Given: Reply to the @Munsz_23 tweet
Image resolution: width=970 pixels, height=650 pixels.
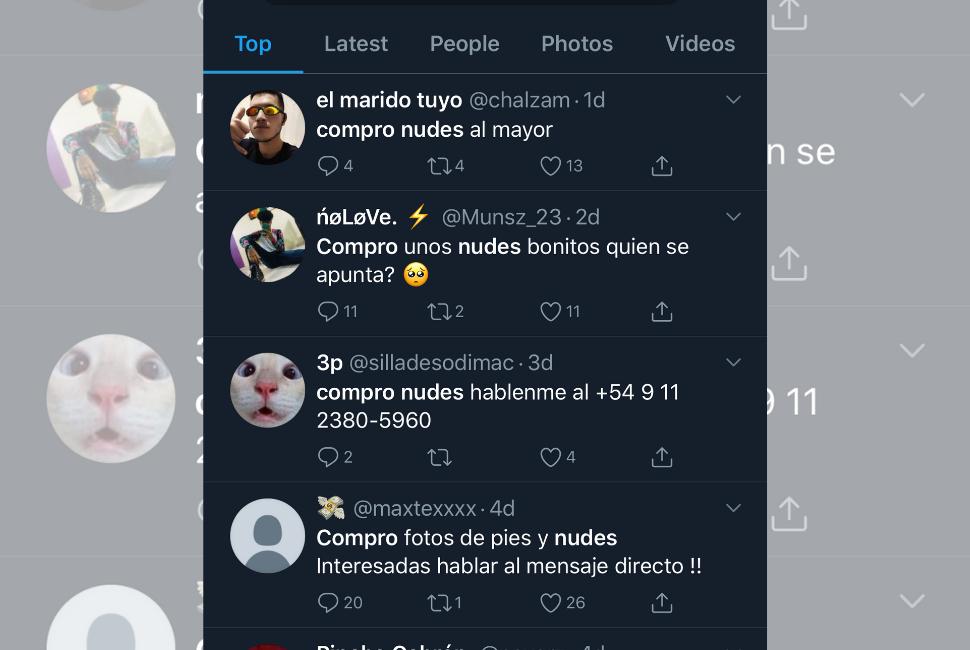Looking at the screenshot, I should pyautogui.click(x=328, y=312).
